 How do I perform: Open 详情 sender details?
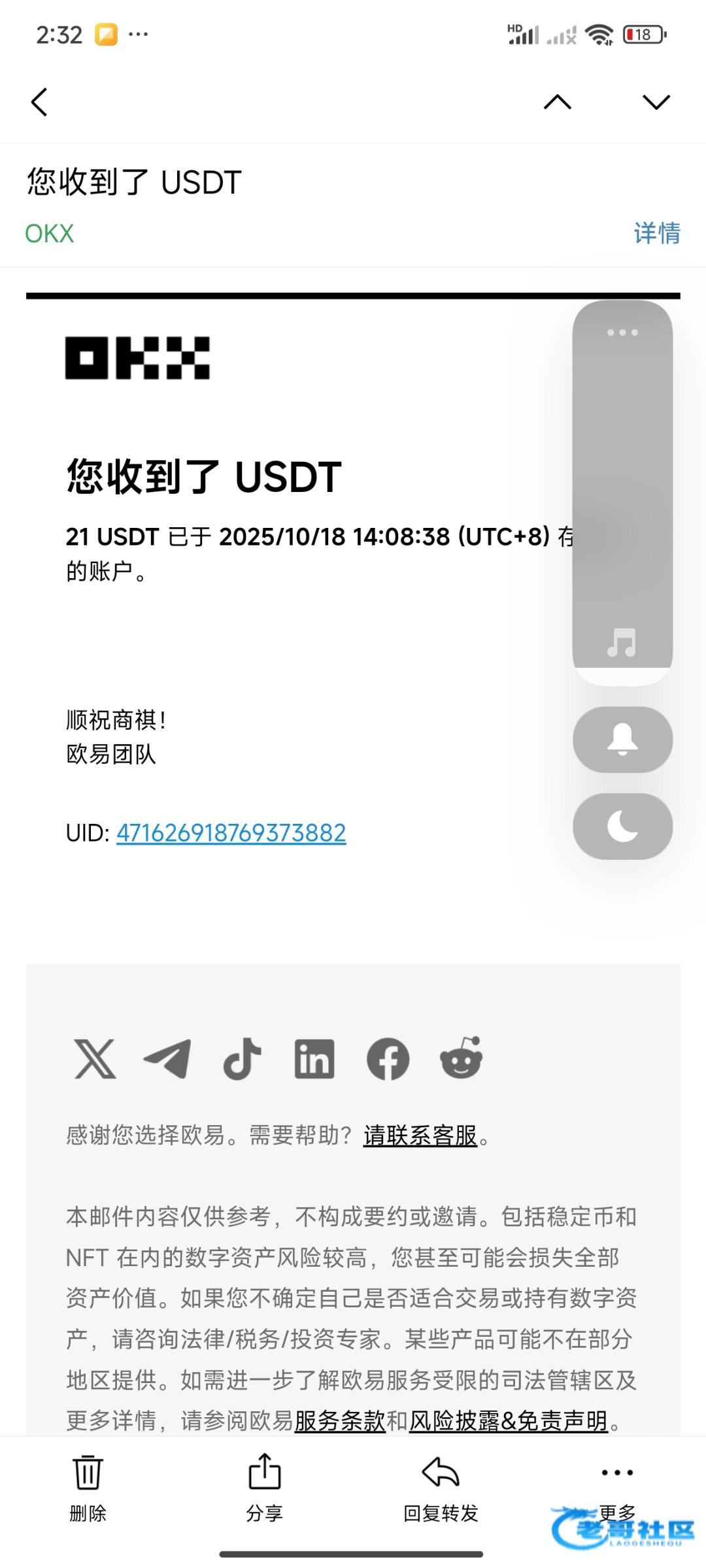[656, 233]
